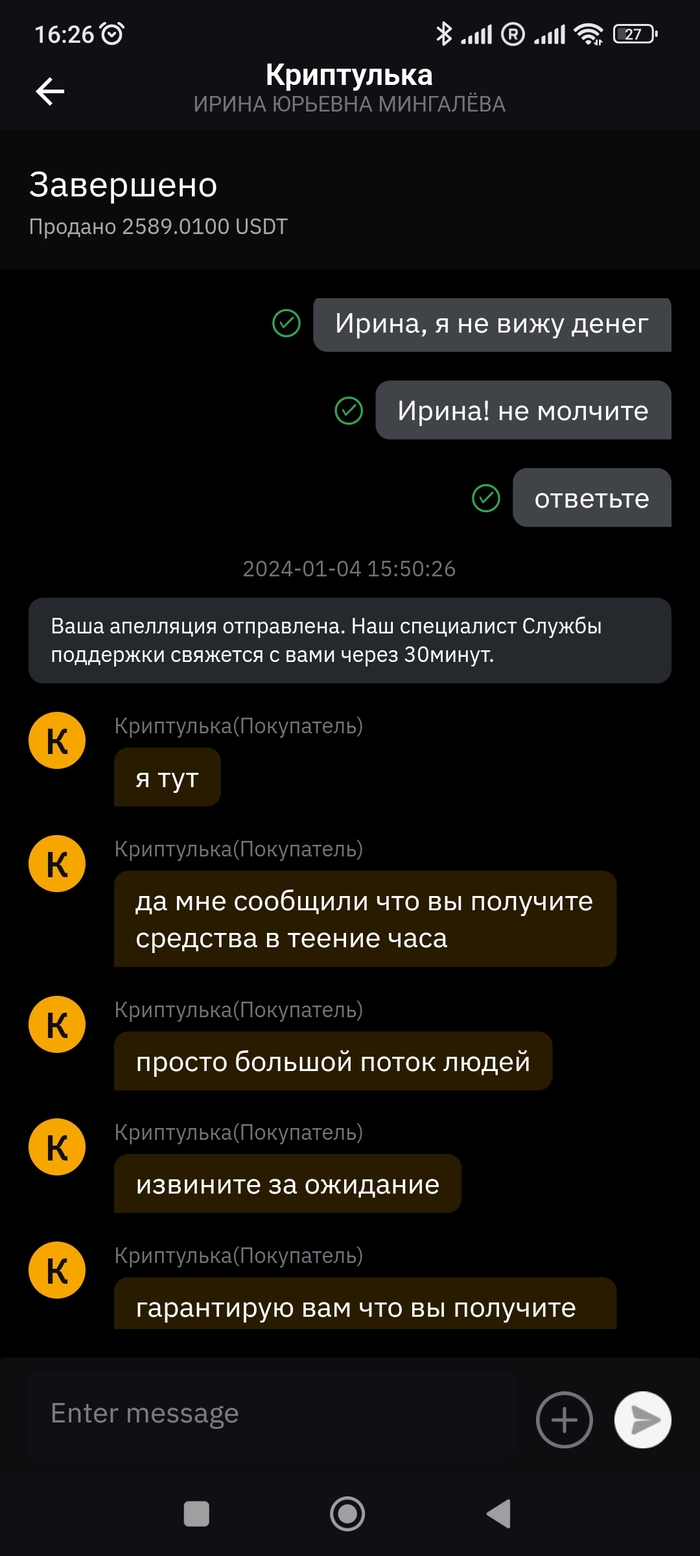Tap the system home button
Viewport: 700px width, 1556px height.
(347, 1514)
